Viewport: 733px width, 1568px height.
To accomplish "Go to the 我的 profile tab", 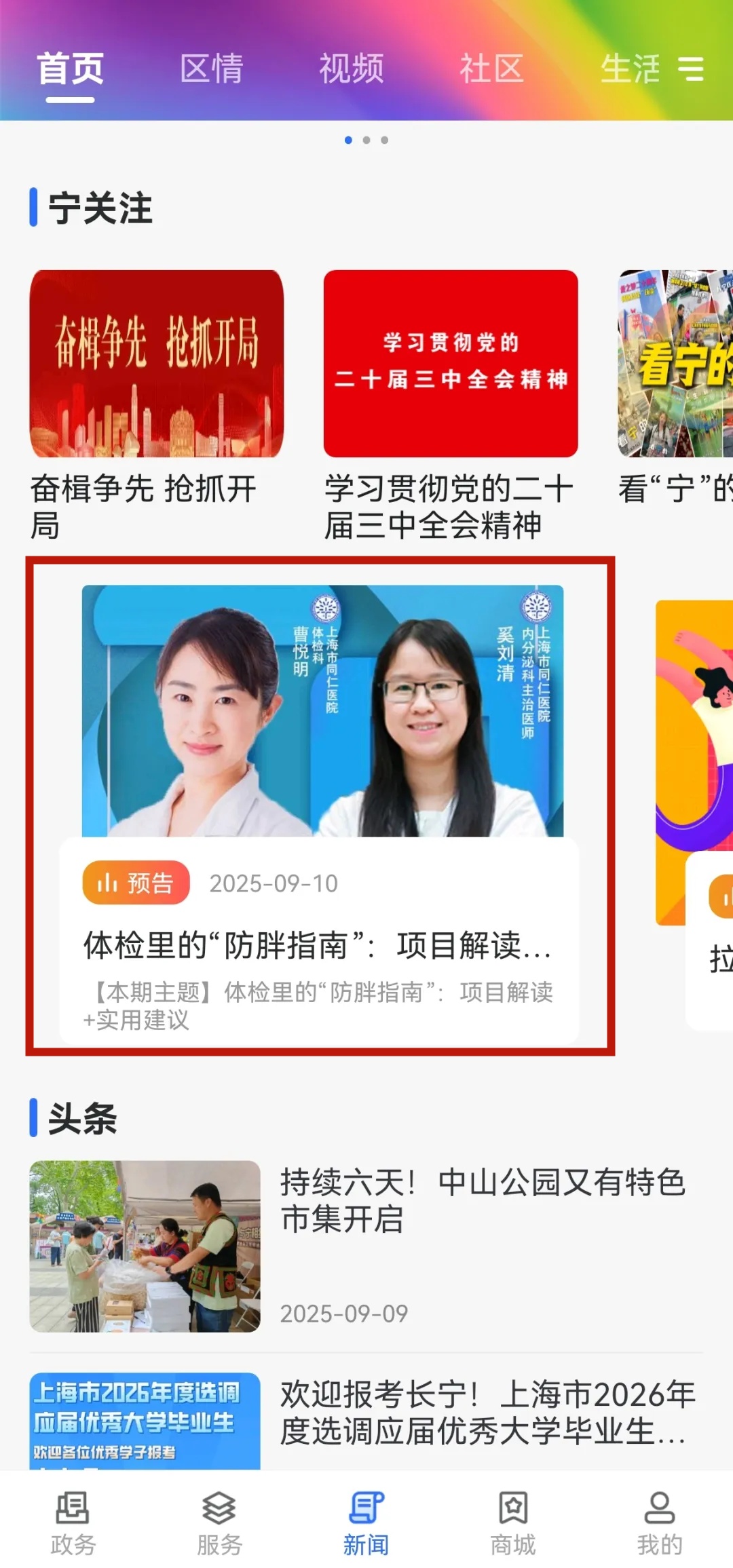I will 660,1523.
